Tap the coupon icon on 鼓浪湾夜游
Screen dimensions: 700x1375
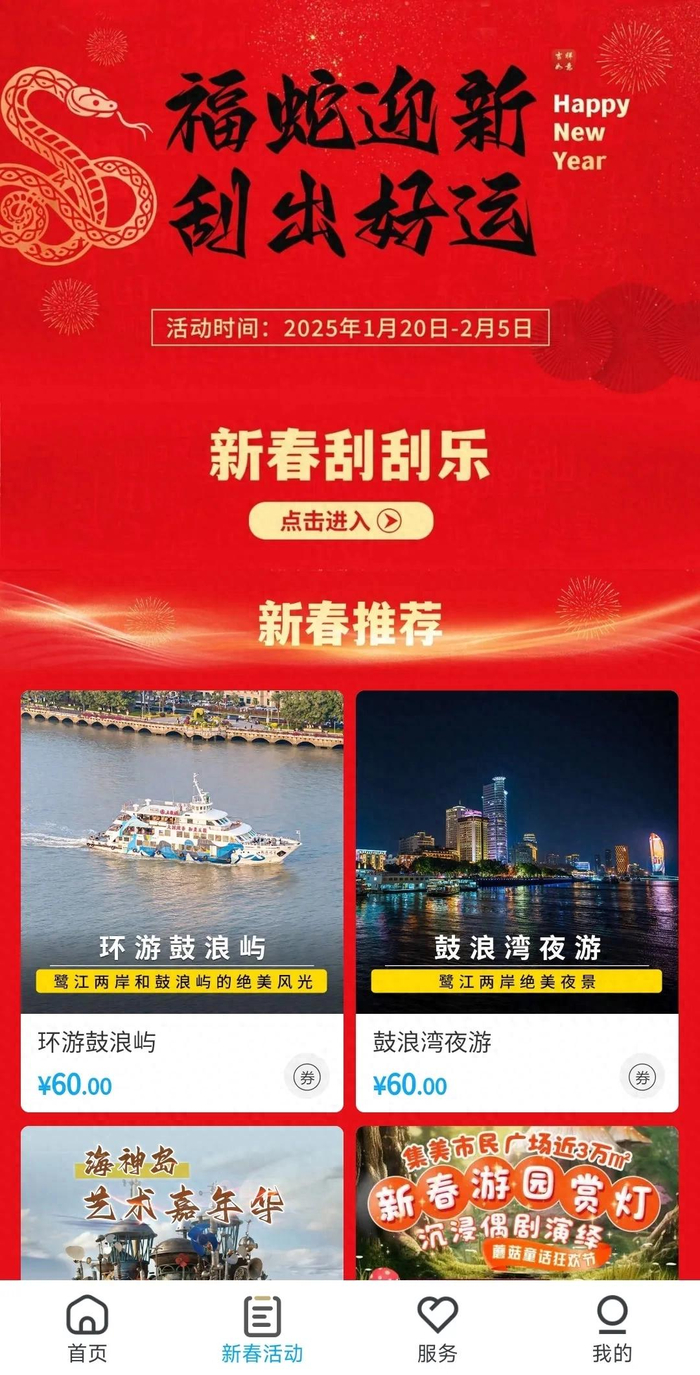coord(642,1077)
